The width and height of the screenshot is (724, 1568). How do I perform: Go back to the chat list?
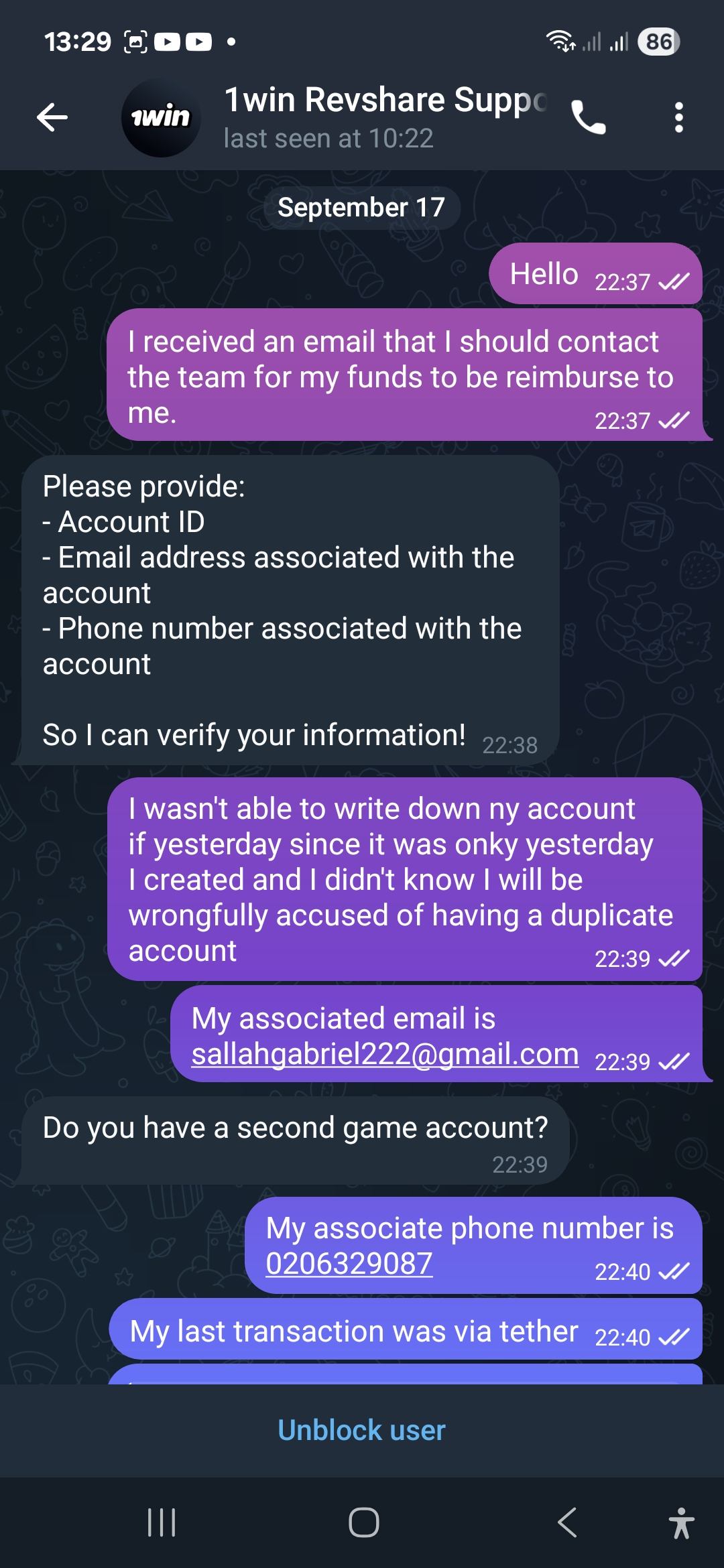[52, 118]
